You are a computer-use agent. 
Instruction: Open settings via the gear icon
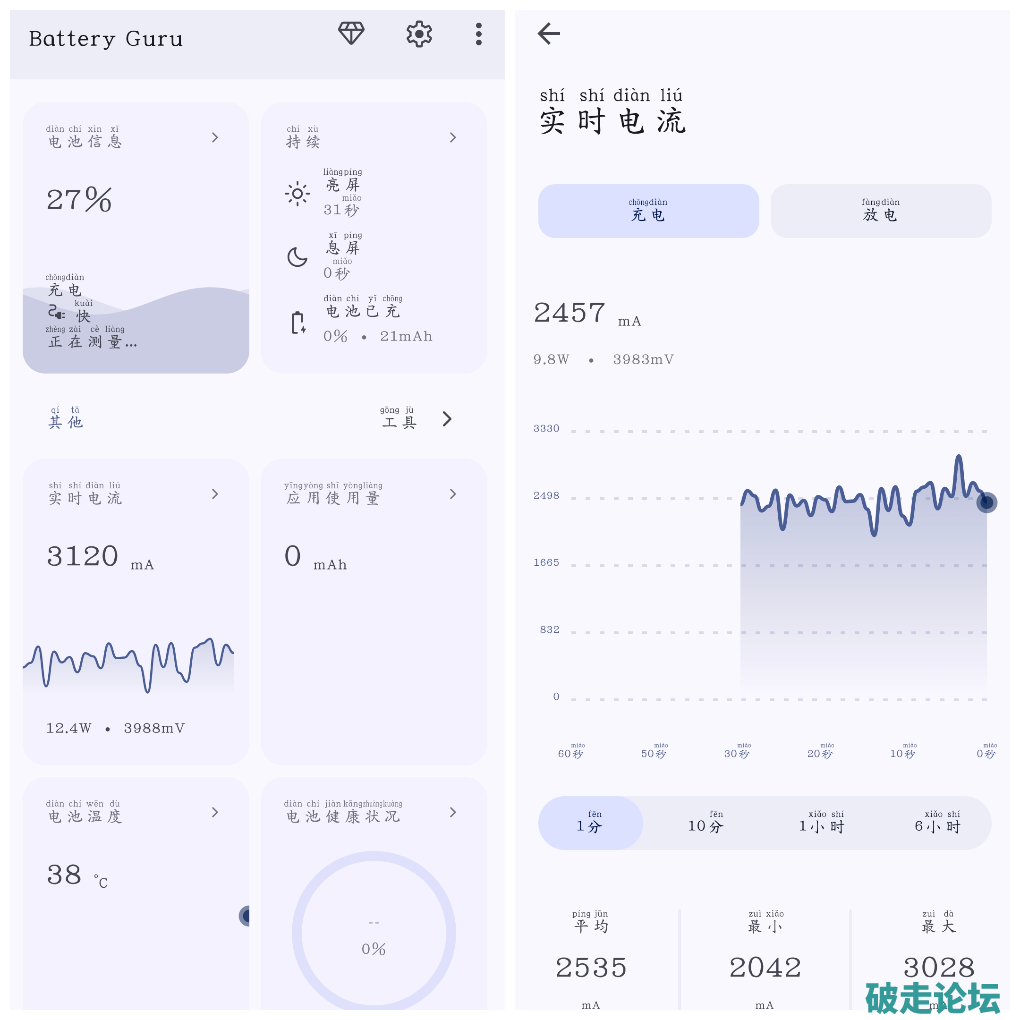point(419,34)
